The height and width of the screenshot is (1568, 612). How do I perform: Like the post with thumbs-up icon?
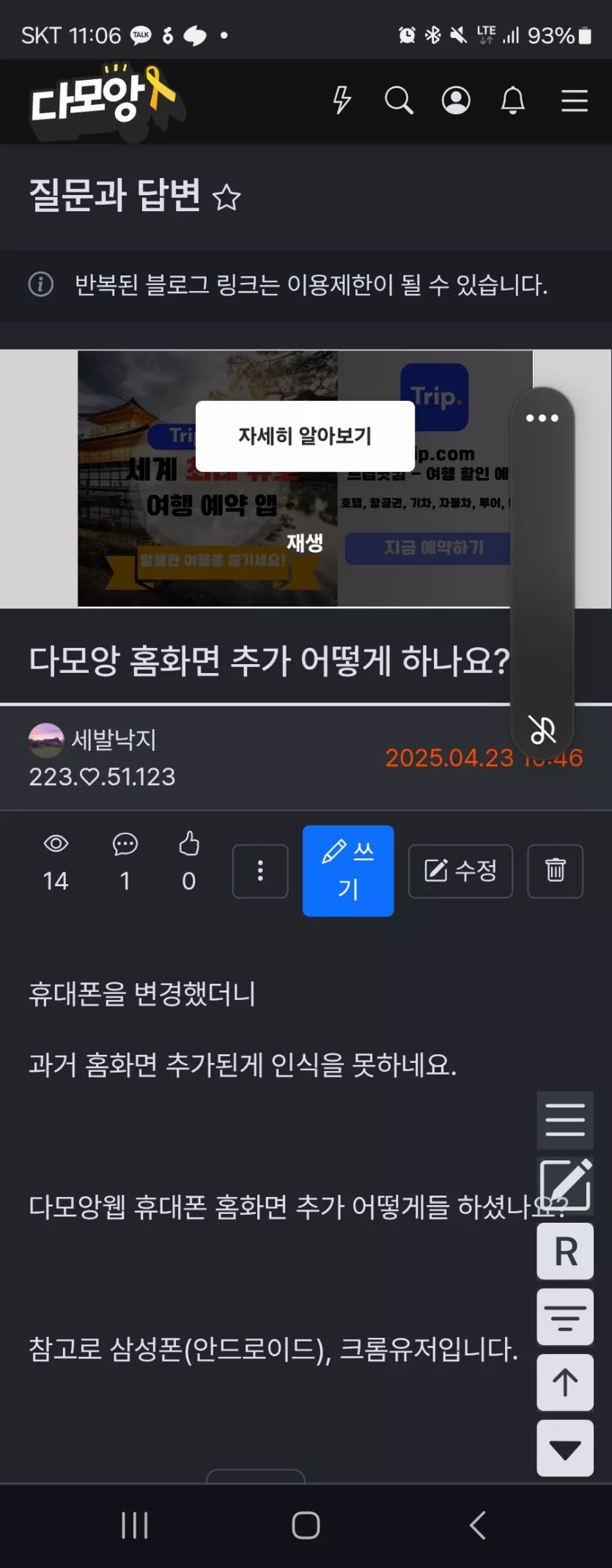(189, 844)
